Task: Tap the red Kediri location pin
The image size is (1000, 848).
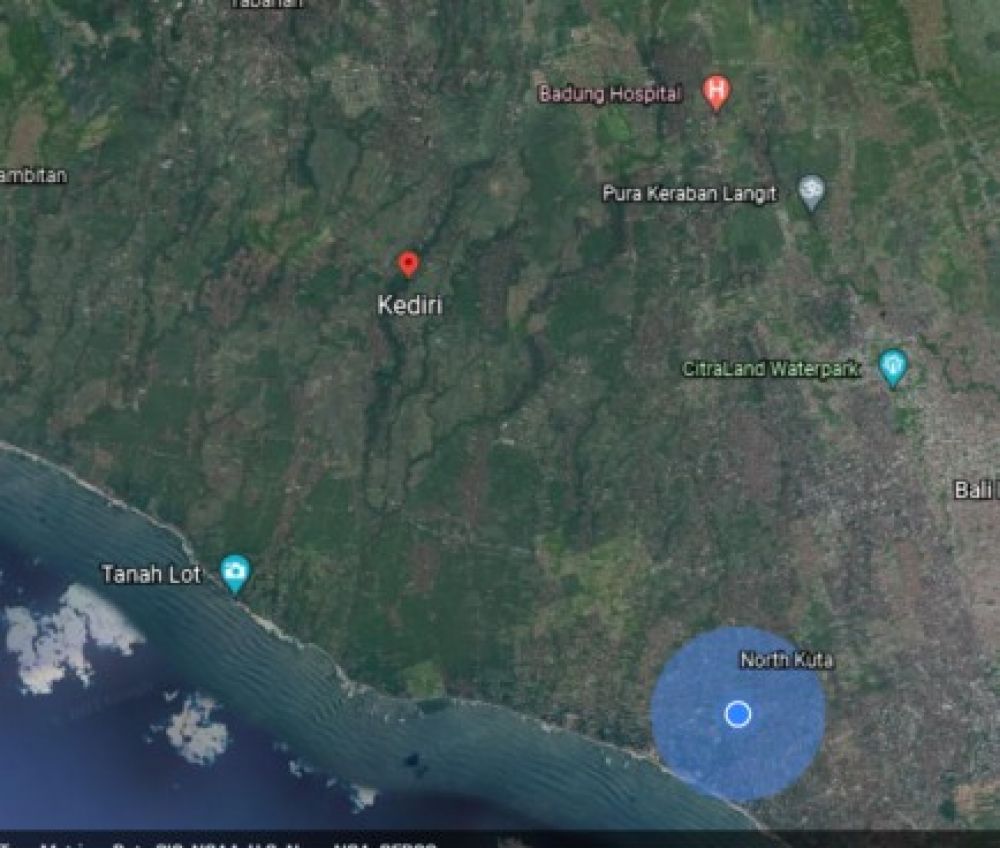Action: pos(407,264)
